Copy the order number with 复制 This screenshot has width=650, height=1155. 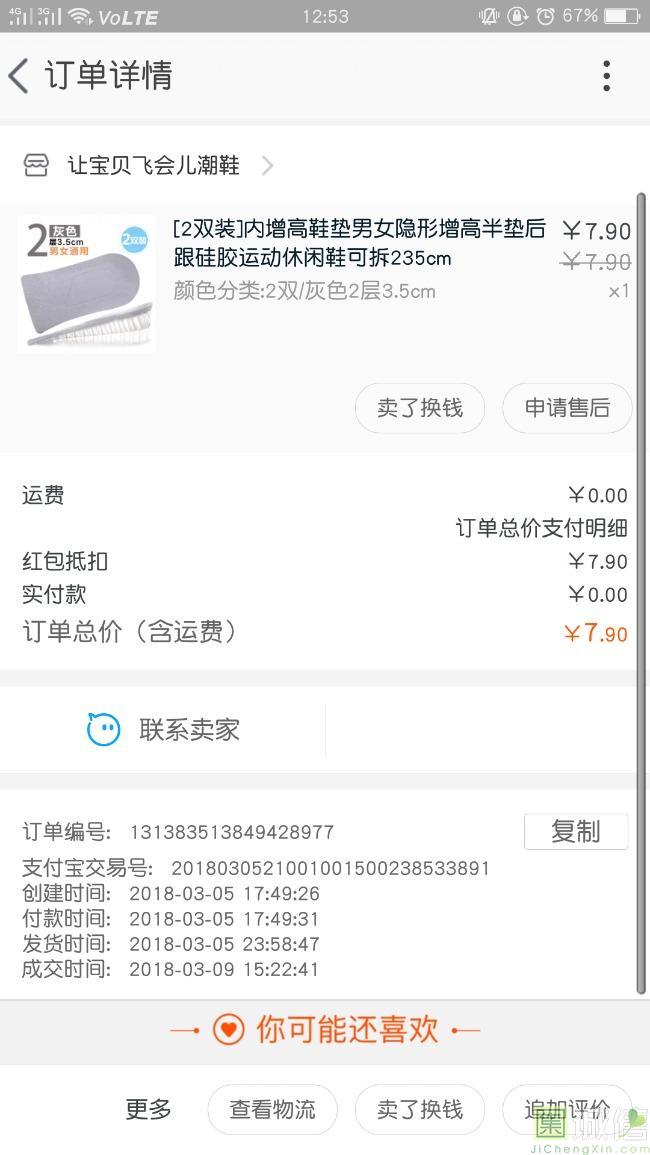point(575,831)
